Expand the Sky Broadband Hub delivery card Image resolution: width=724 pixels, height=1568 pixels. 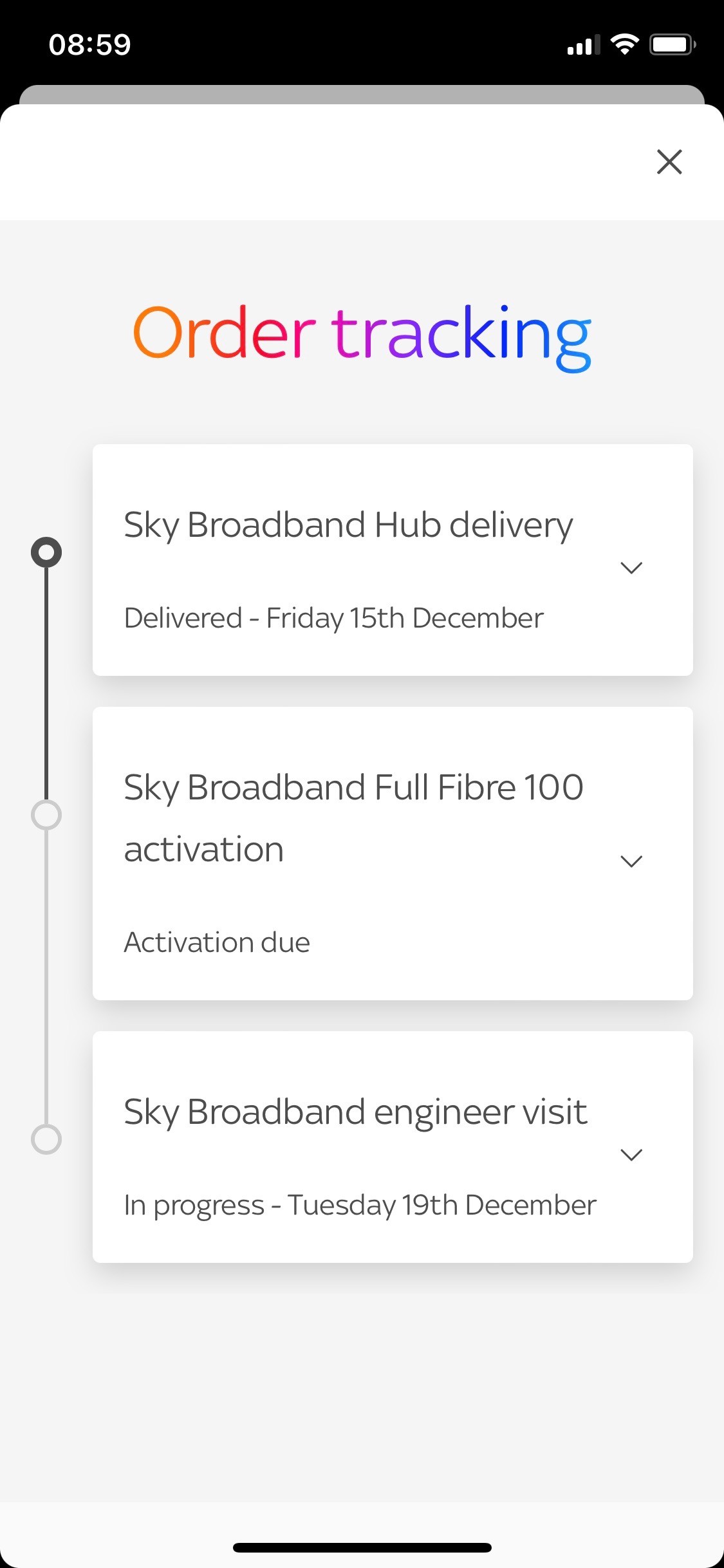click(632, 567)
